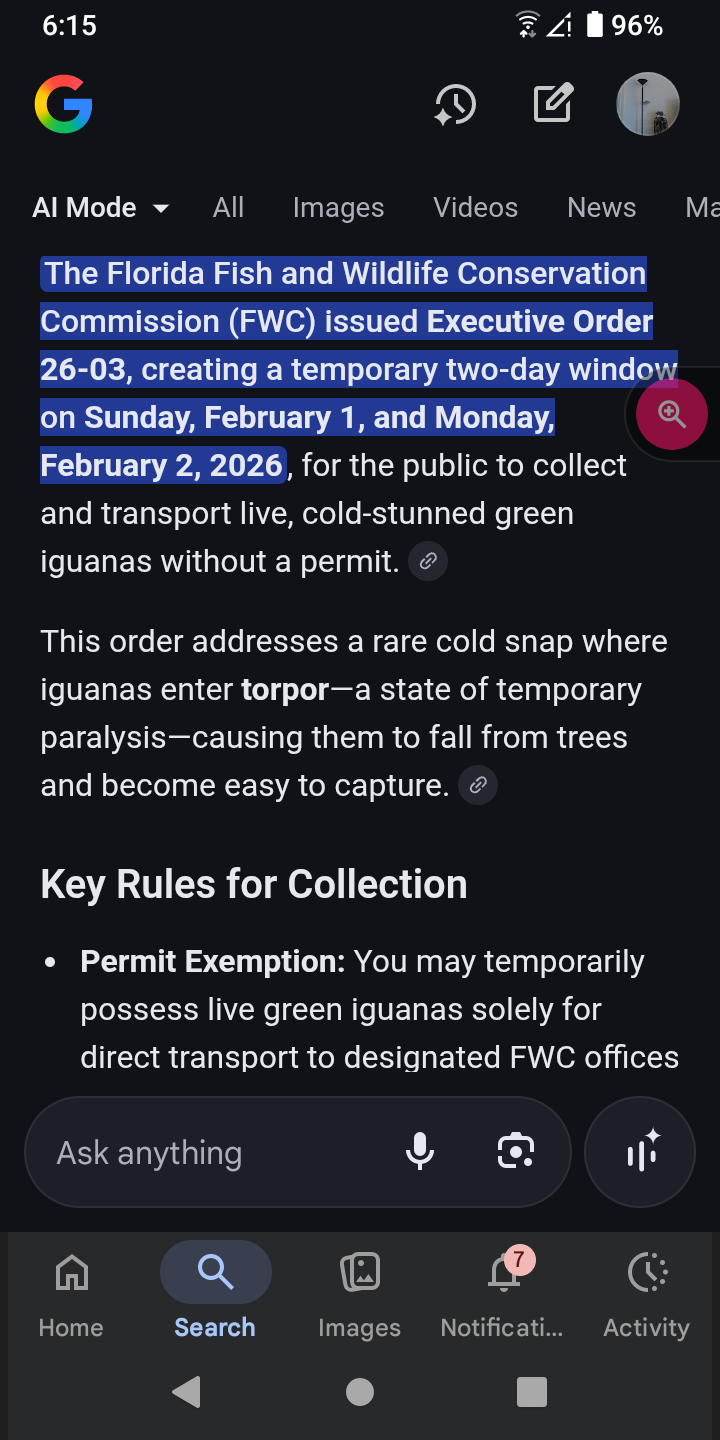Screen dimensions: 720x1440
Task: Expand the AI Mode dropdown
Action: tap(101, 208)
